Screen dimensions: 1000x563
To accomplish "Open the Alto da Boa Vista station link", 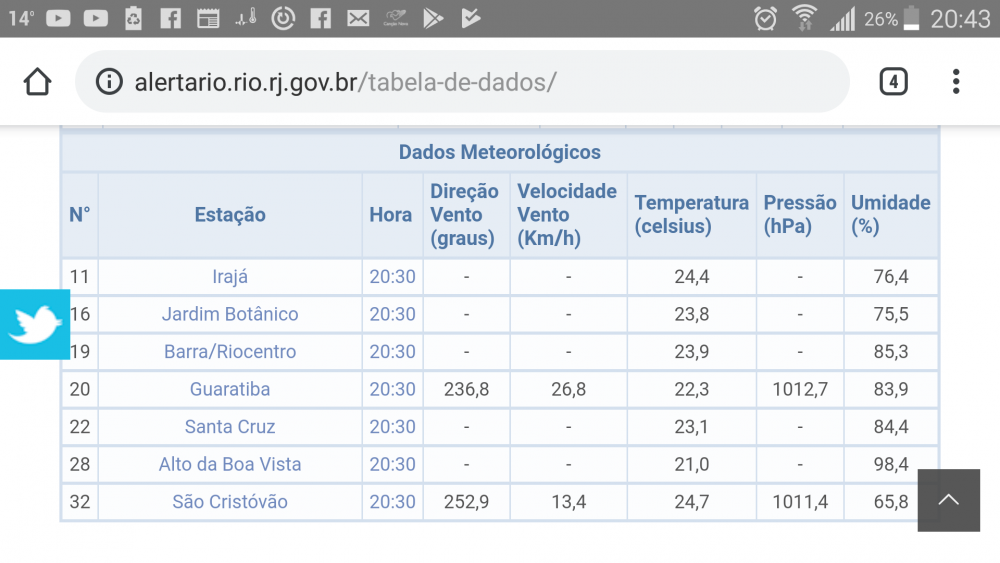I will coord(230,464).
